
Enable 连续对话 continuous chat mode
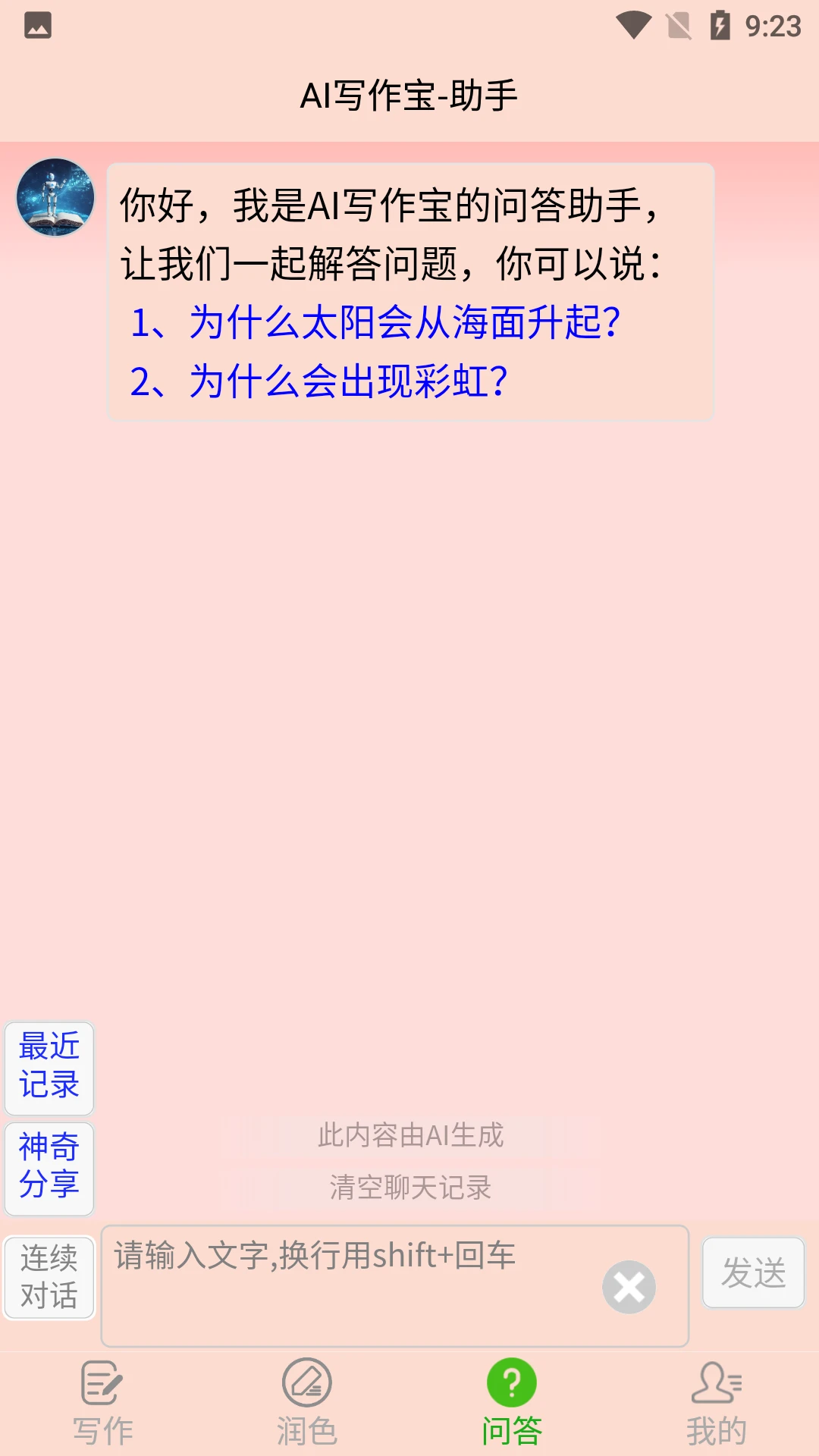click(49, 1277)
